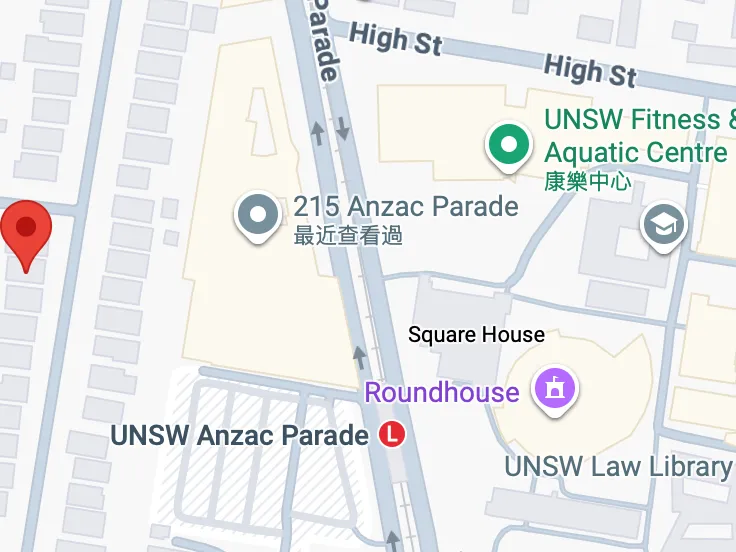The image size is (736, 552).
Task: Select the UNSW Fitness & Aquatic Centre marker
Action: (x=509, y=145)
